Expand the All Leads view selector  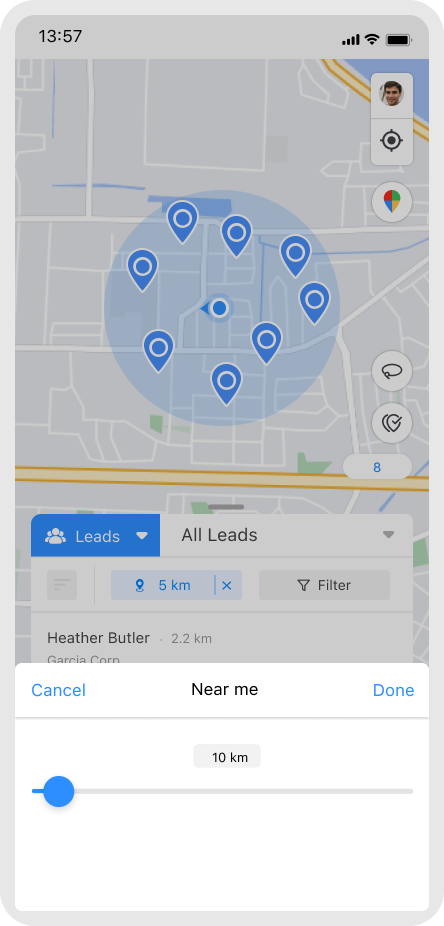tap(286, 536)
